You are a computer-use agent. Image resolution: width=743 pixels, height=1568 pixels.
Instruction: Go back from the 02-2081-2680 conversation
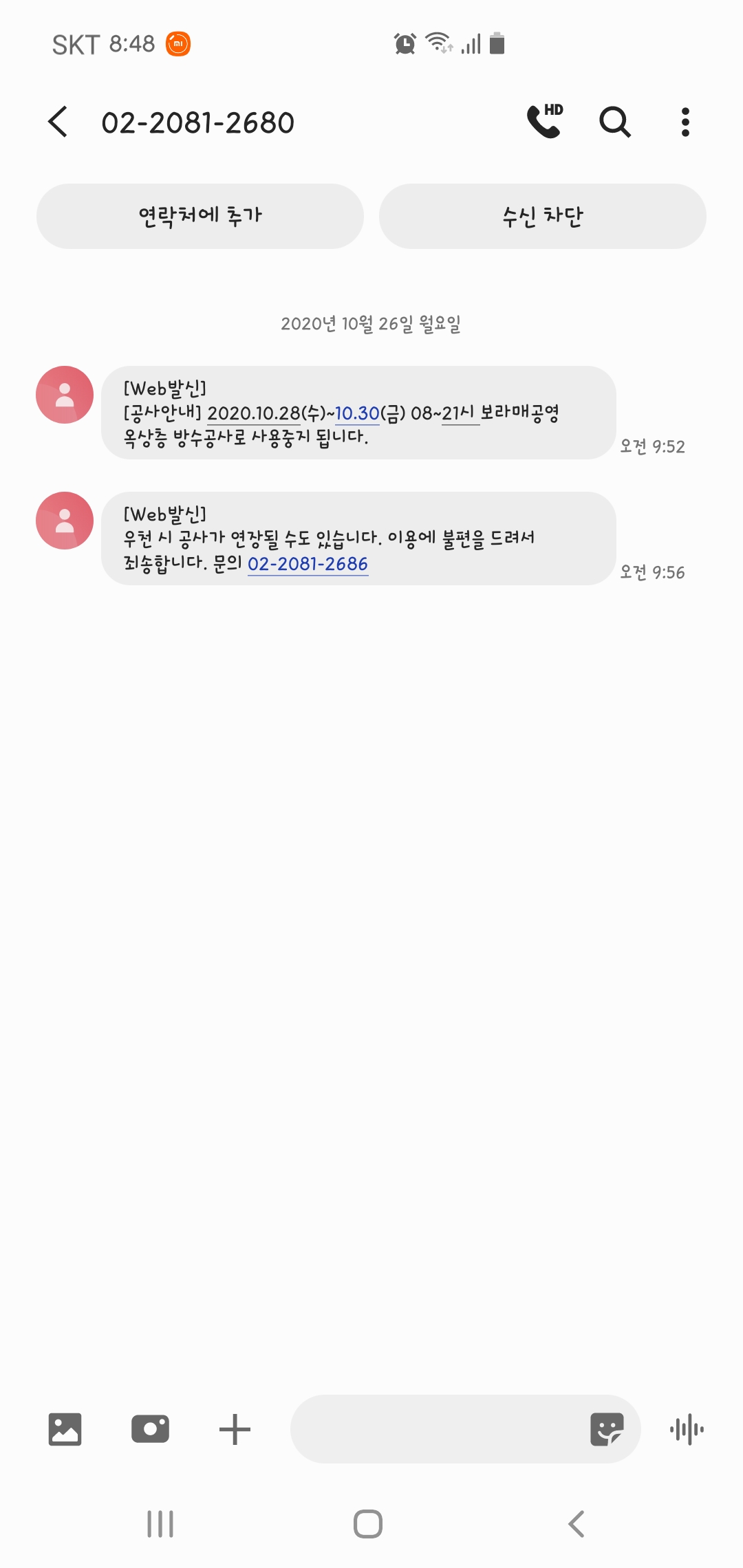58,122
